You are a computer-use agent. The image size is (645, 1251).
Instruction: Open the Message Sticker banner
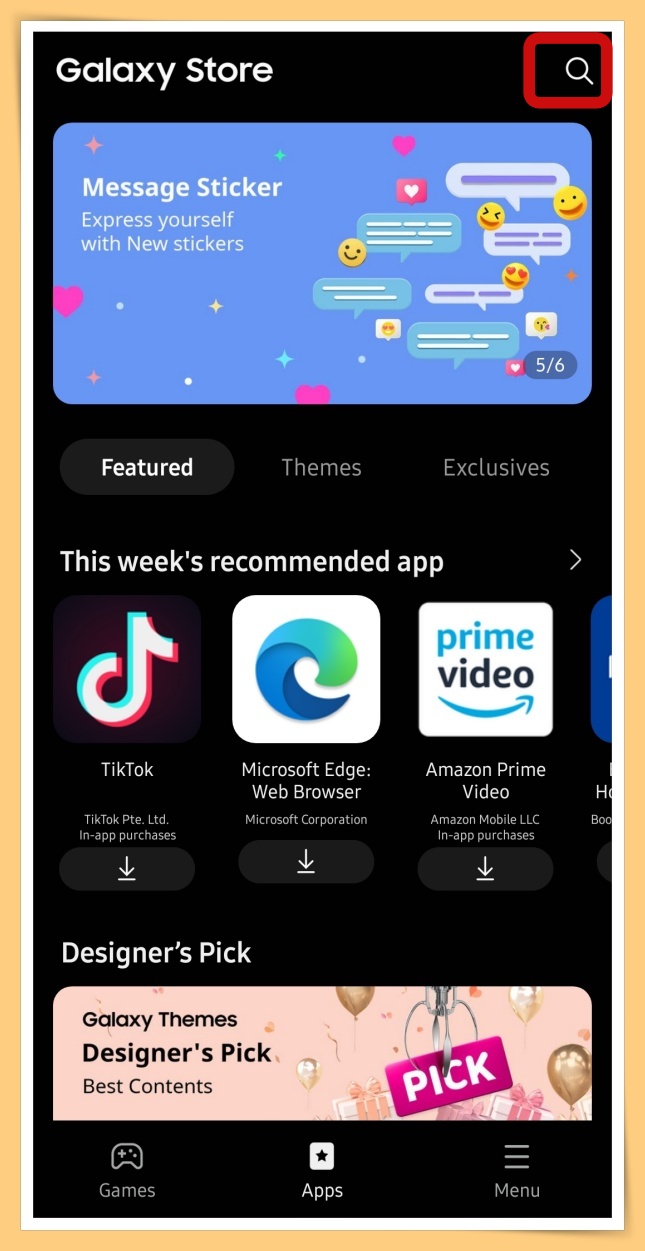click(322, 263)
